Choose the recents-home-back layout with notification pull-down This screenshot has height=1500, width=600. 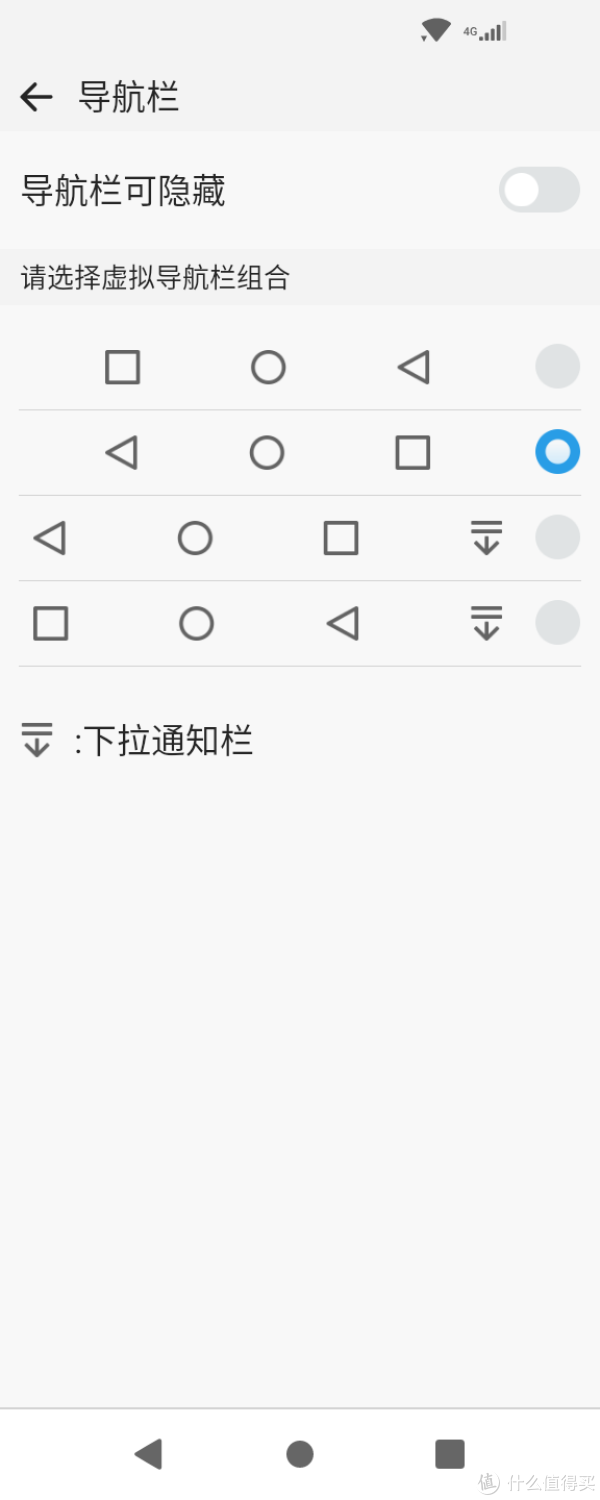[x=557, y=624]
